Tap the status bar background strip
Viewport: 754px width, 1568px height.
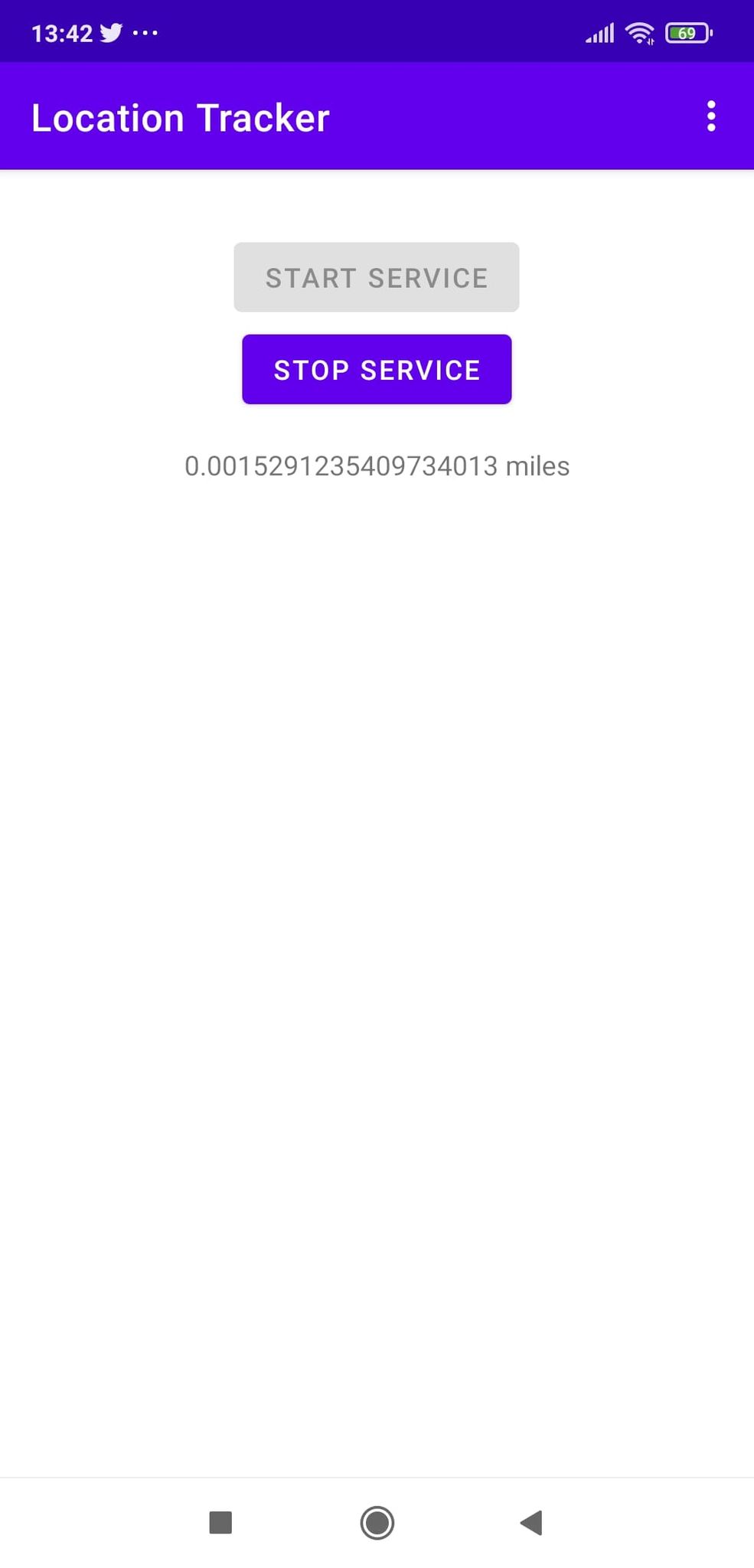pos(344,31)
